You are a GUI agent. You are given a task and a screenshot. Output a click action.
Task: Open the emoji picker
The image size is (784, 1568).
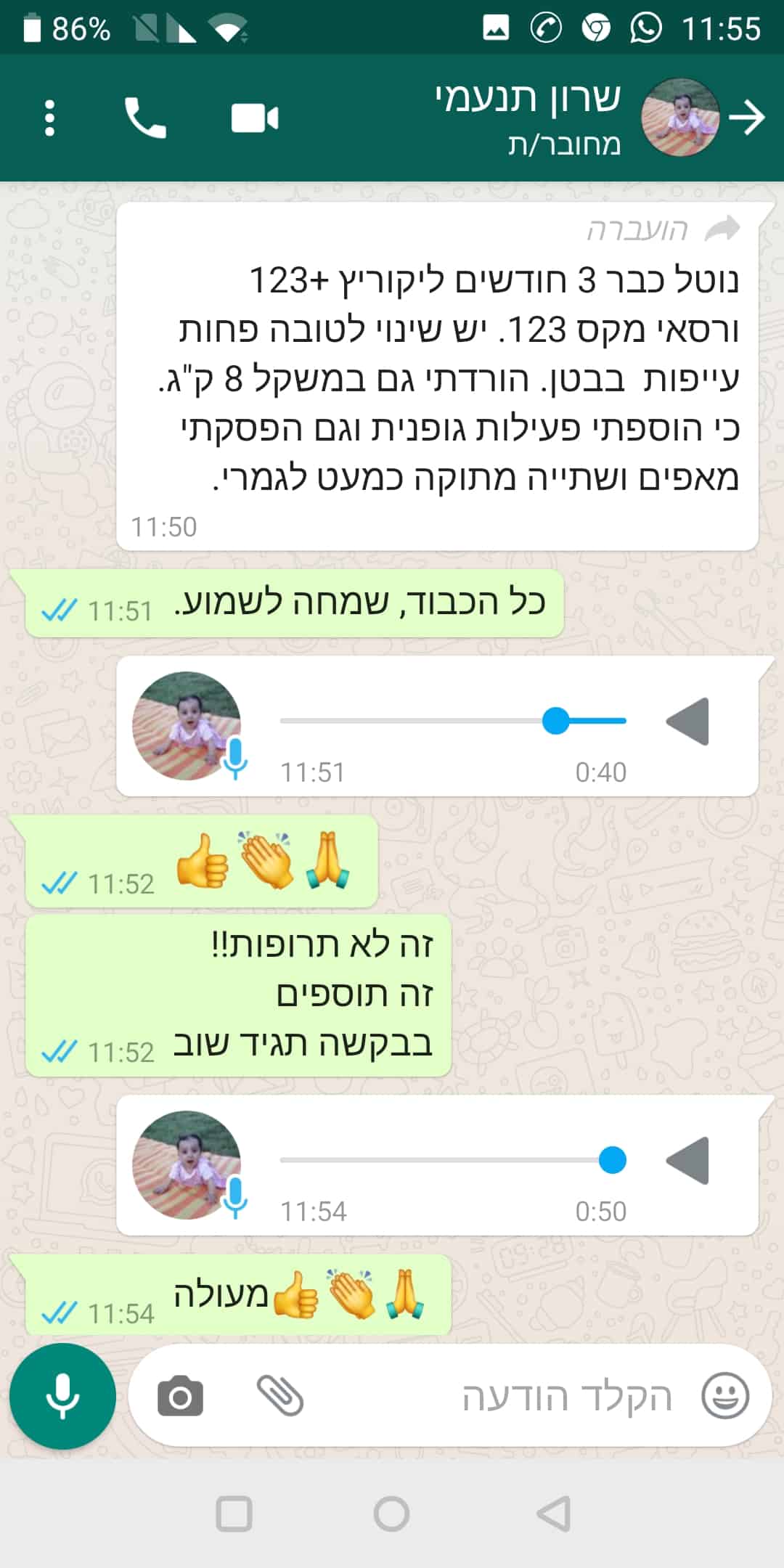click(x=724, y=1395)
